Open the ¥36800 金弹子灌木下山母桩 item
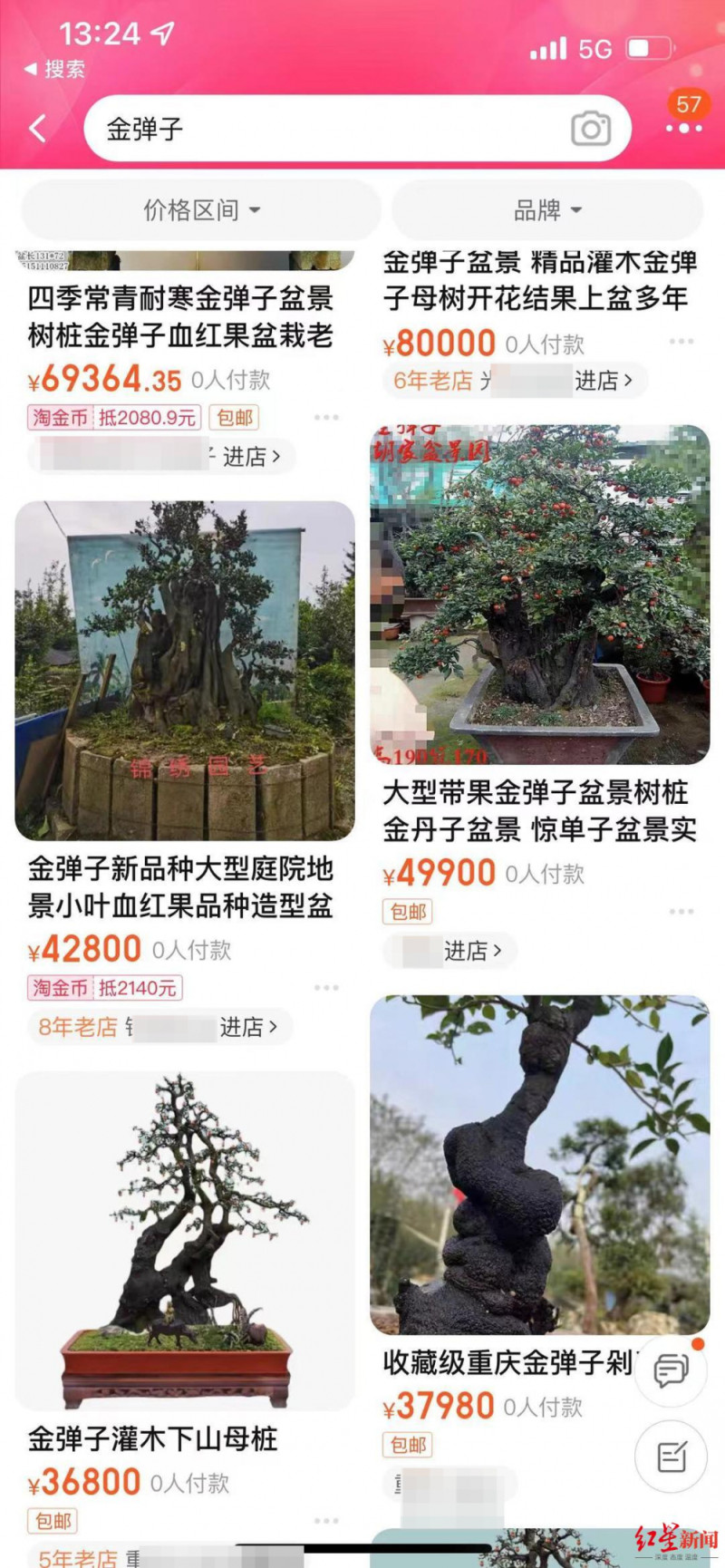This screenshot has height=1568, width=725. tap(185, 1240)
